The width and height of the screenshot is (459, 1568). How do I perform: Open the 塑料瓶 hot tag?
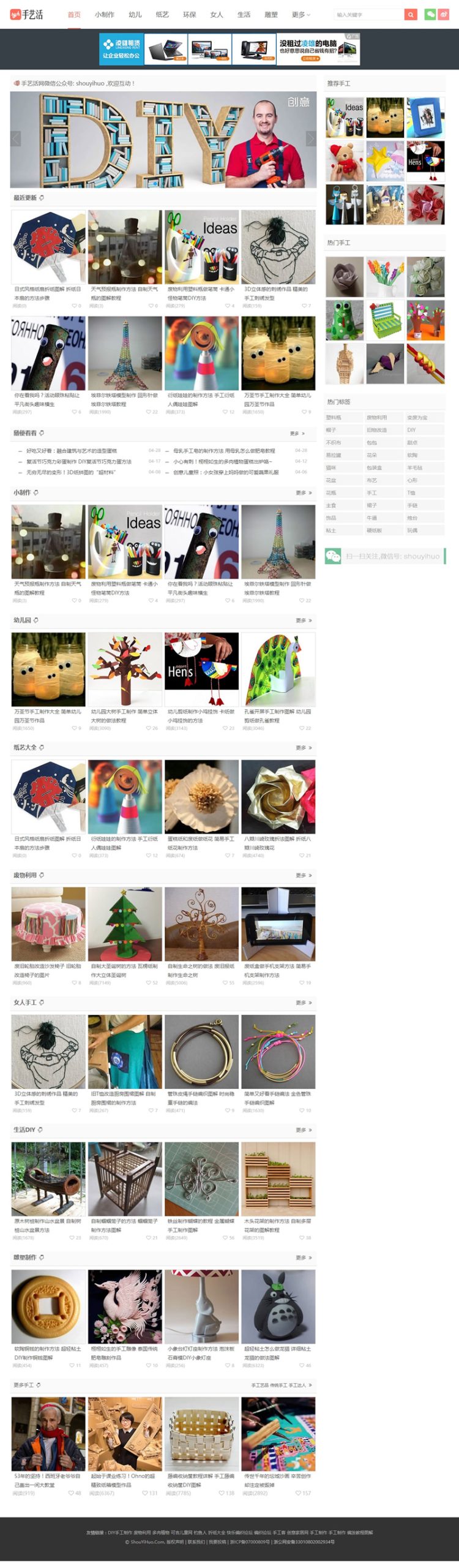click(x=334, y=418)
